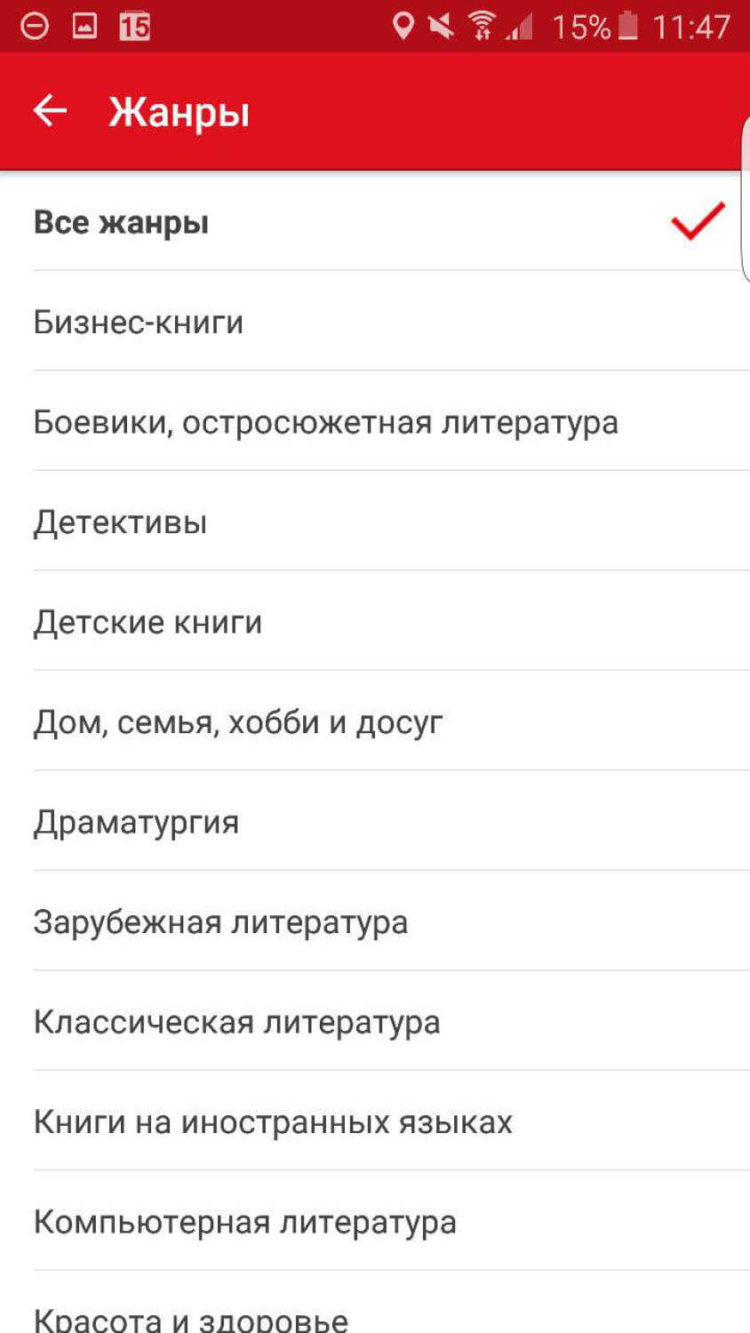Tap the do-not-disturb icon in status bar

coord(33,26)
